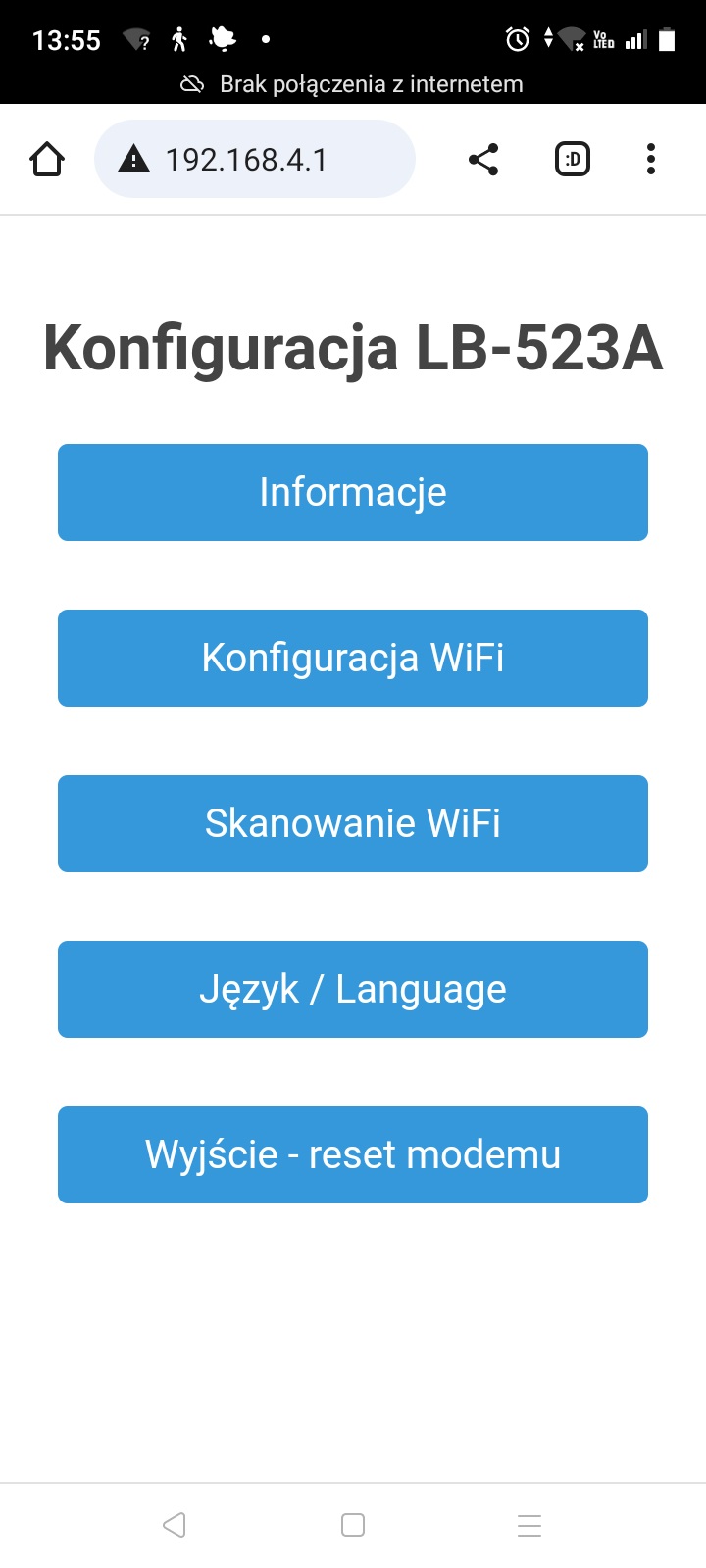Tap the browser home icon

click(47, 159)
